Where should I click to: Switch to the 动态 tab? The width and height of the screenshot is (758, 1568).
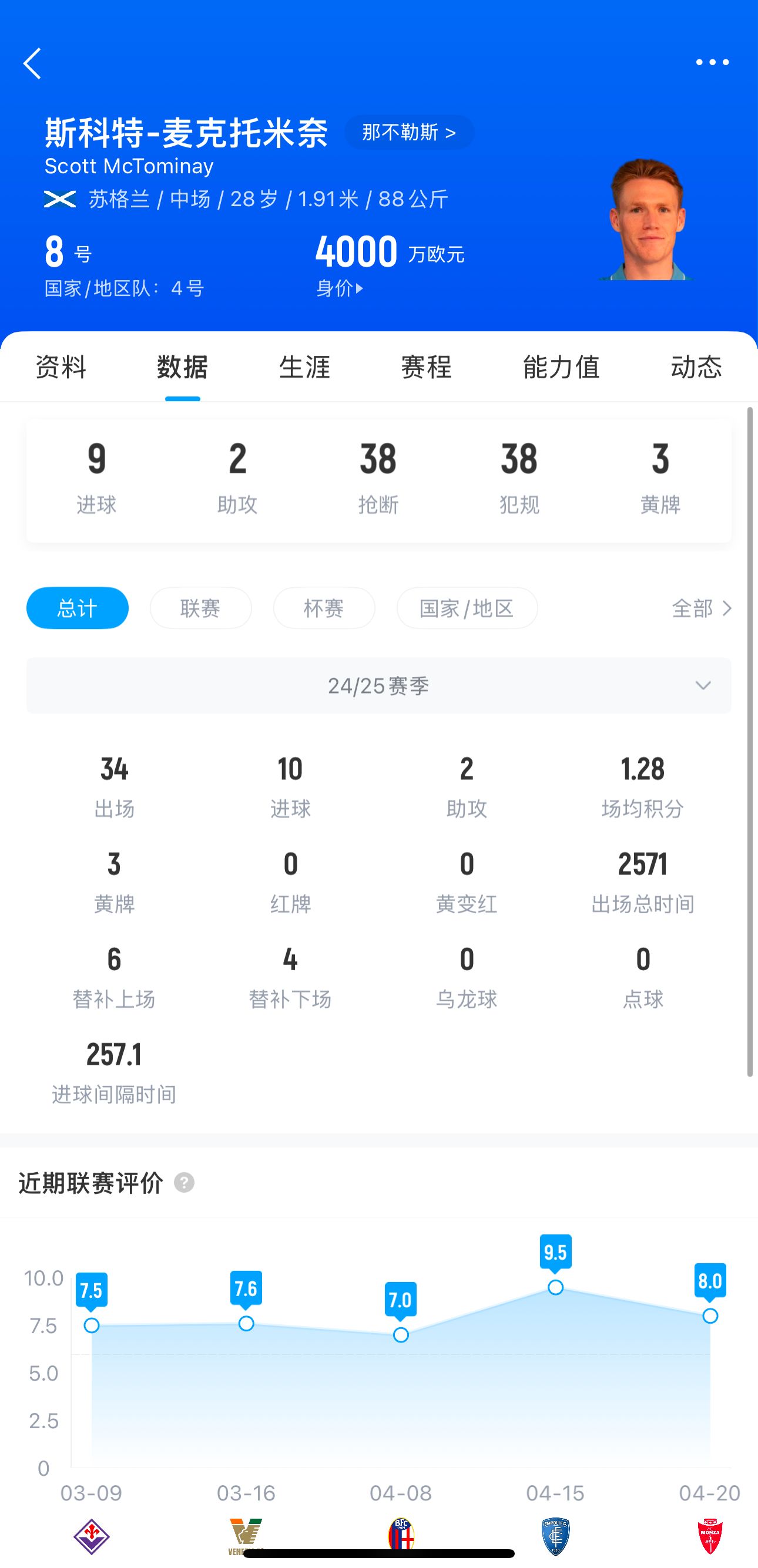point(696,367)
